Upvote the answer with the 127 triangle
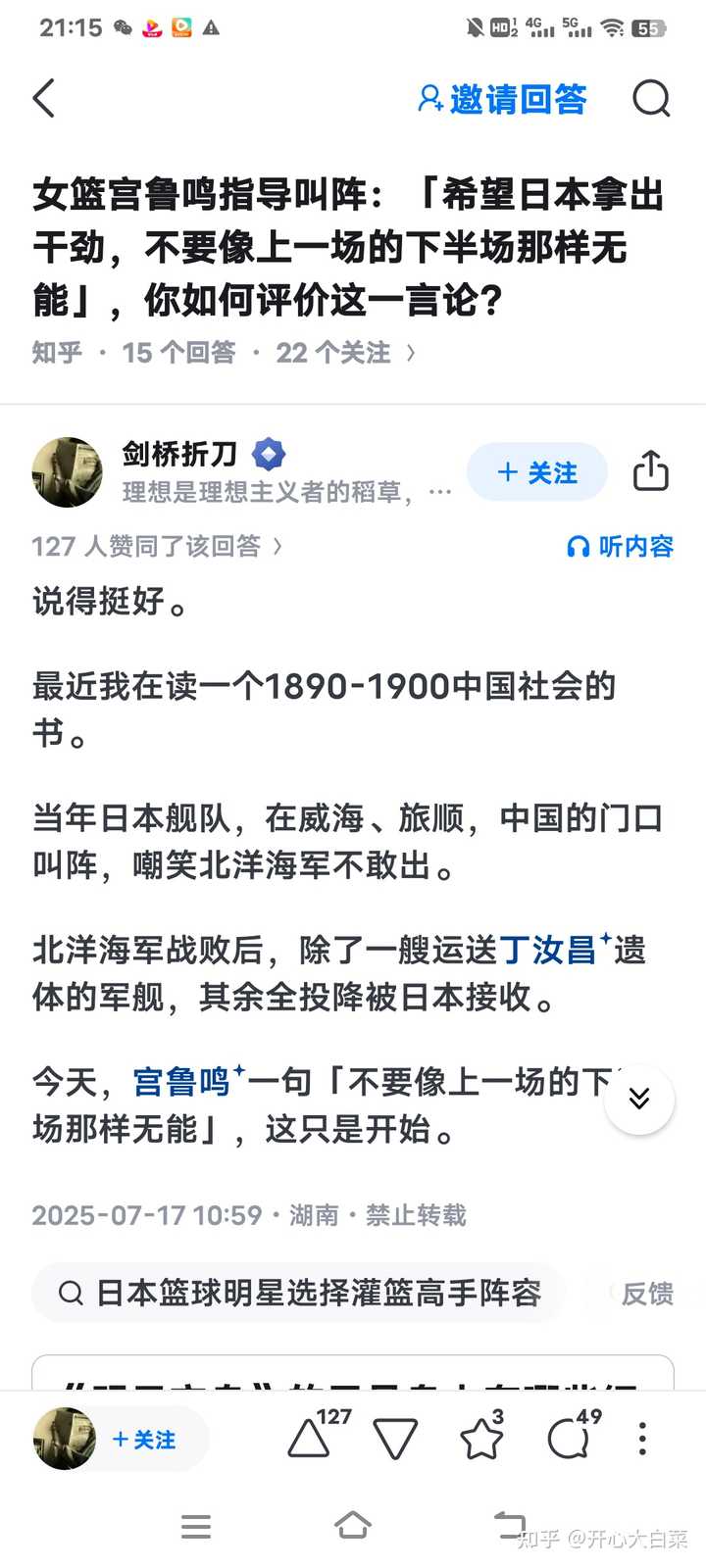 pos(309,1439)
